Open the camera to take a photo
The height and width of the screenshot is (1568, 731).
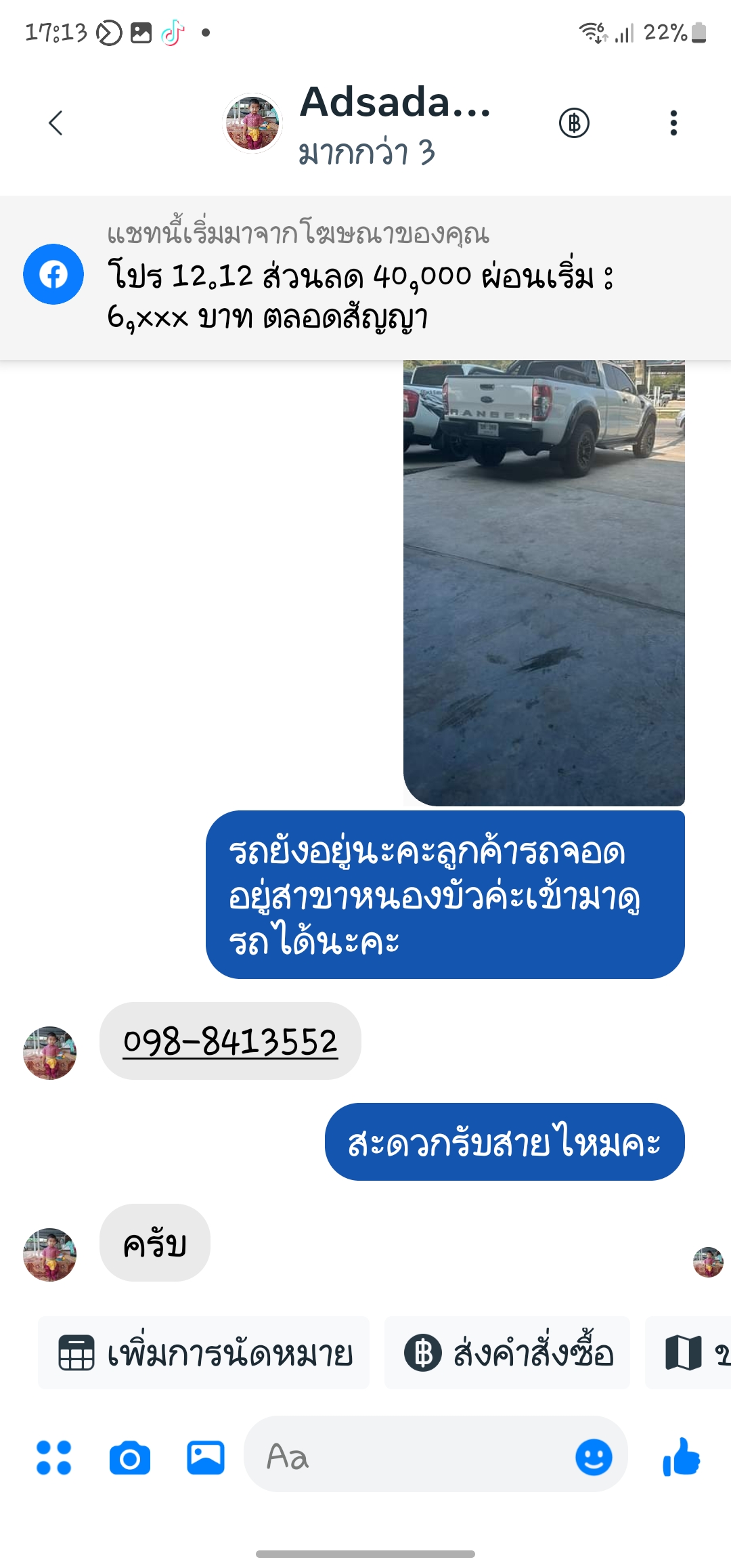(x=130, y=1458)
